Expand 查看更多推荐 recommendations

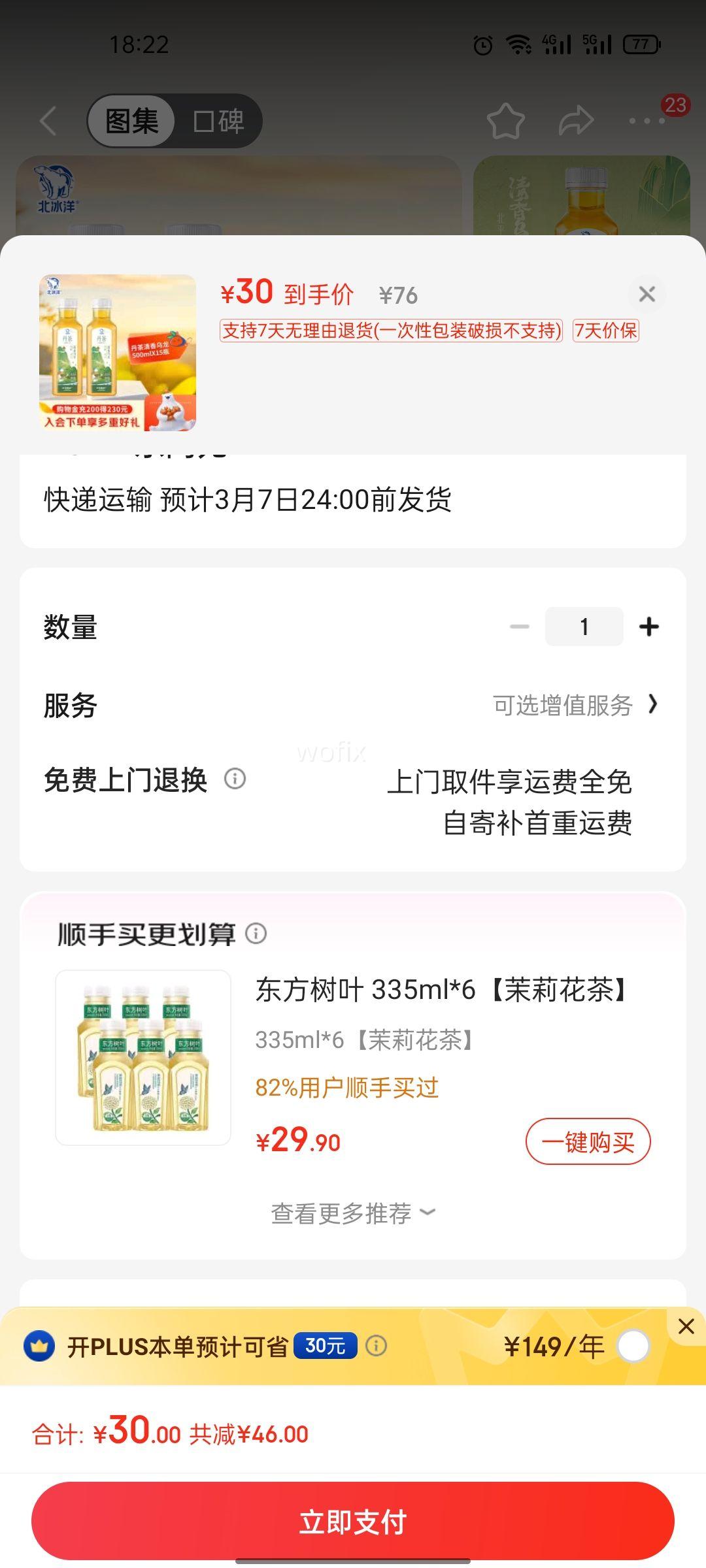click(x=353, y=1213)
